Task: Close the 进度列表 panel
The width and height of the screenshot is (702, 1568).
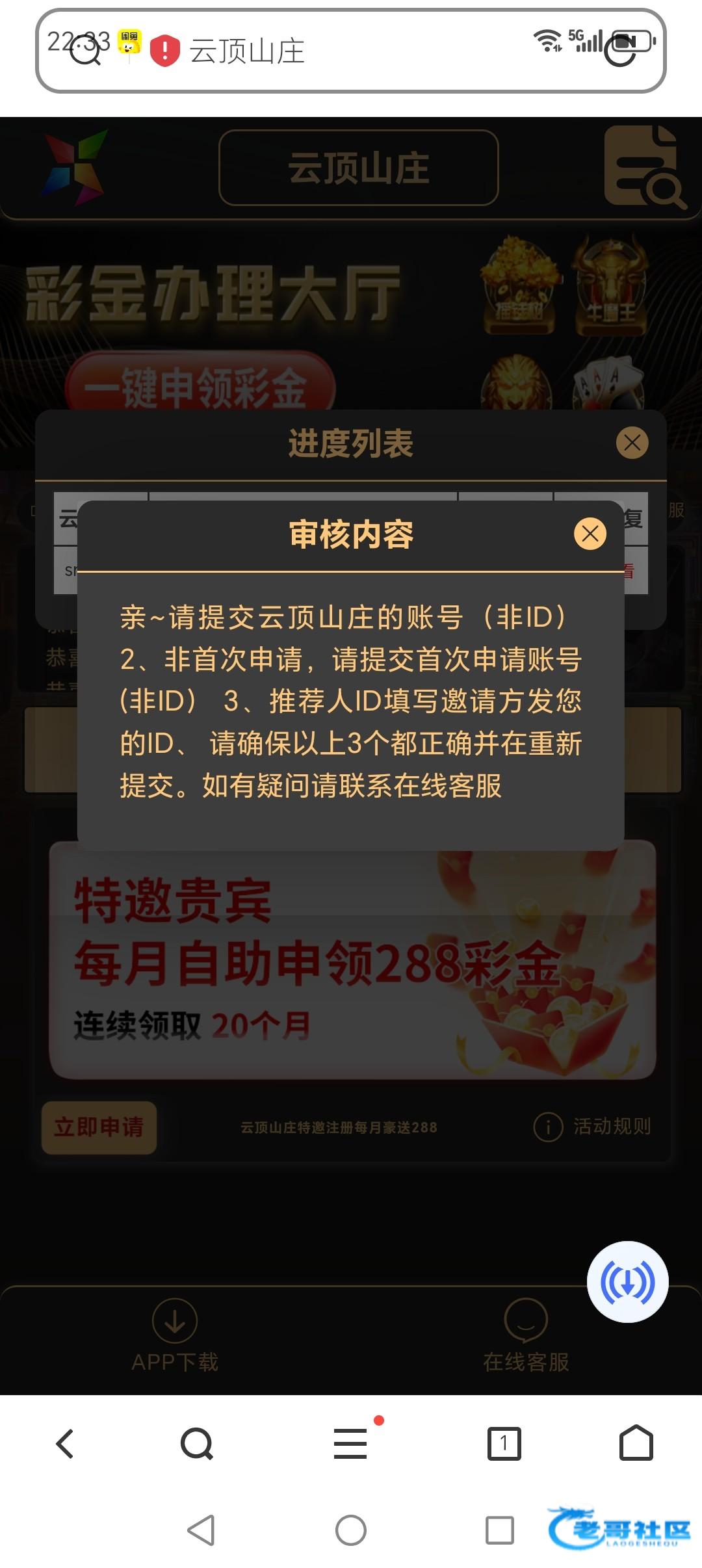Action: tap(632, 443)
